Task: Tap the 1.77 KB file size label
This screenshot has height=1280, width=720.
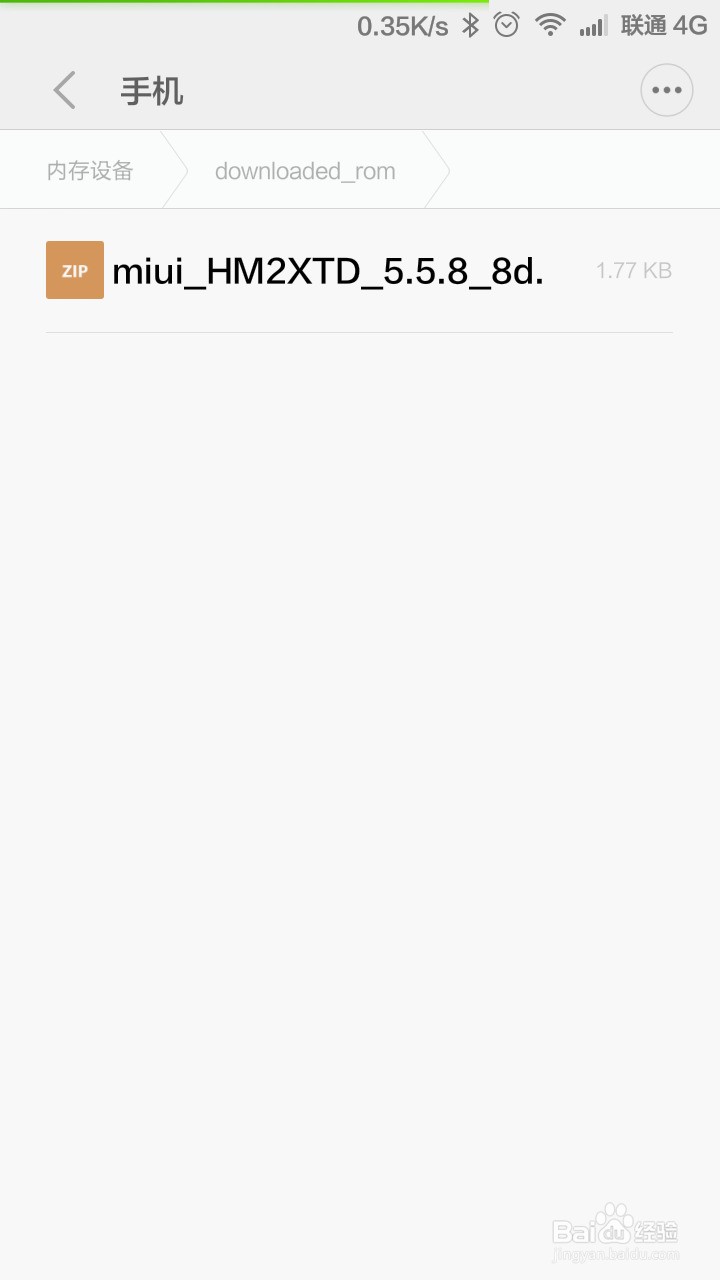Action: tap(633, 270)
